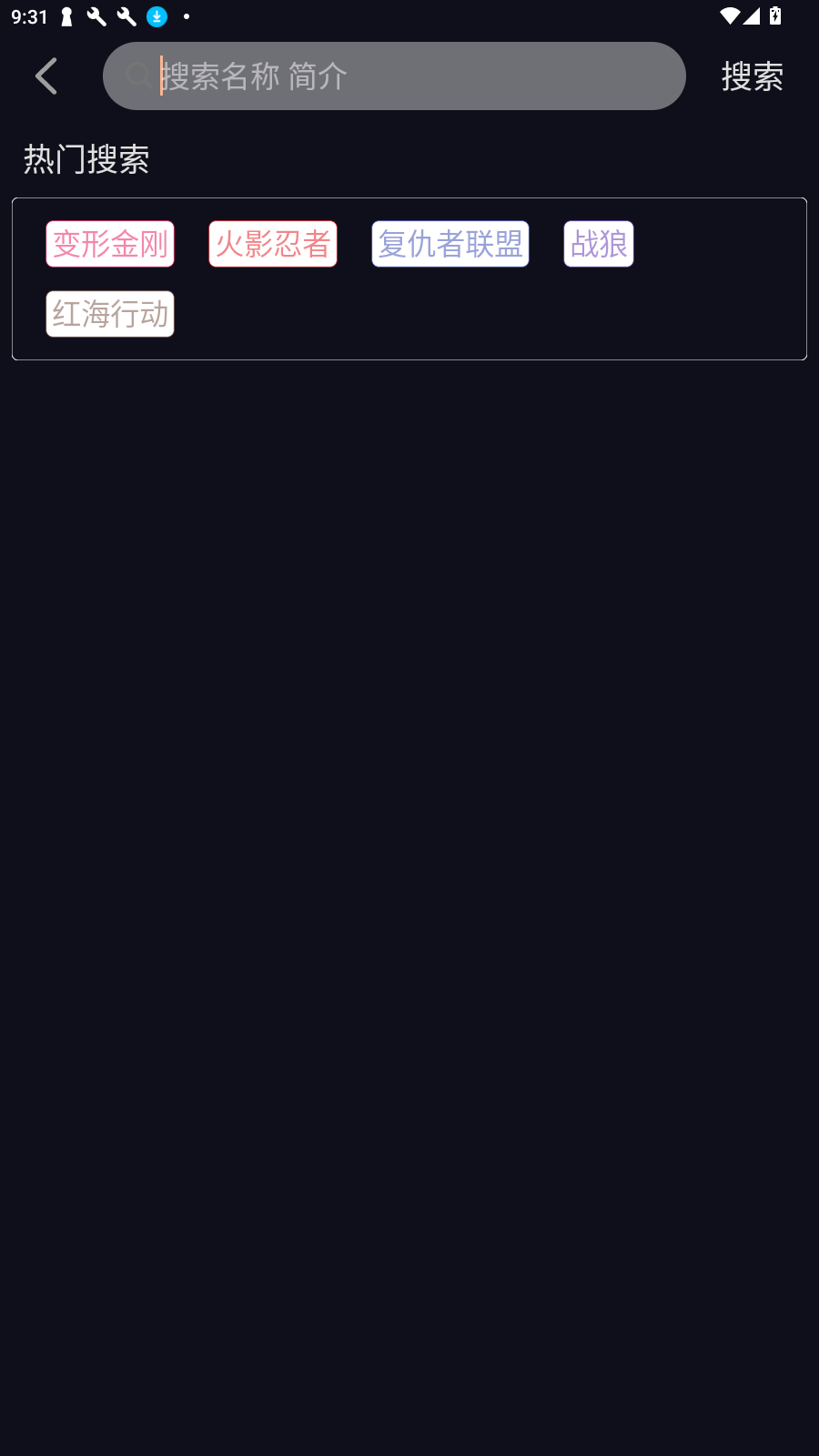Click the second wrench icon in status bar
The height and width of the screenshot is (1456, 819).
click(126, 16)
